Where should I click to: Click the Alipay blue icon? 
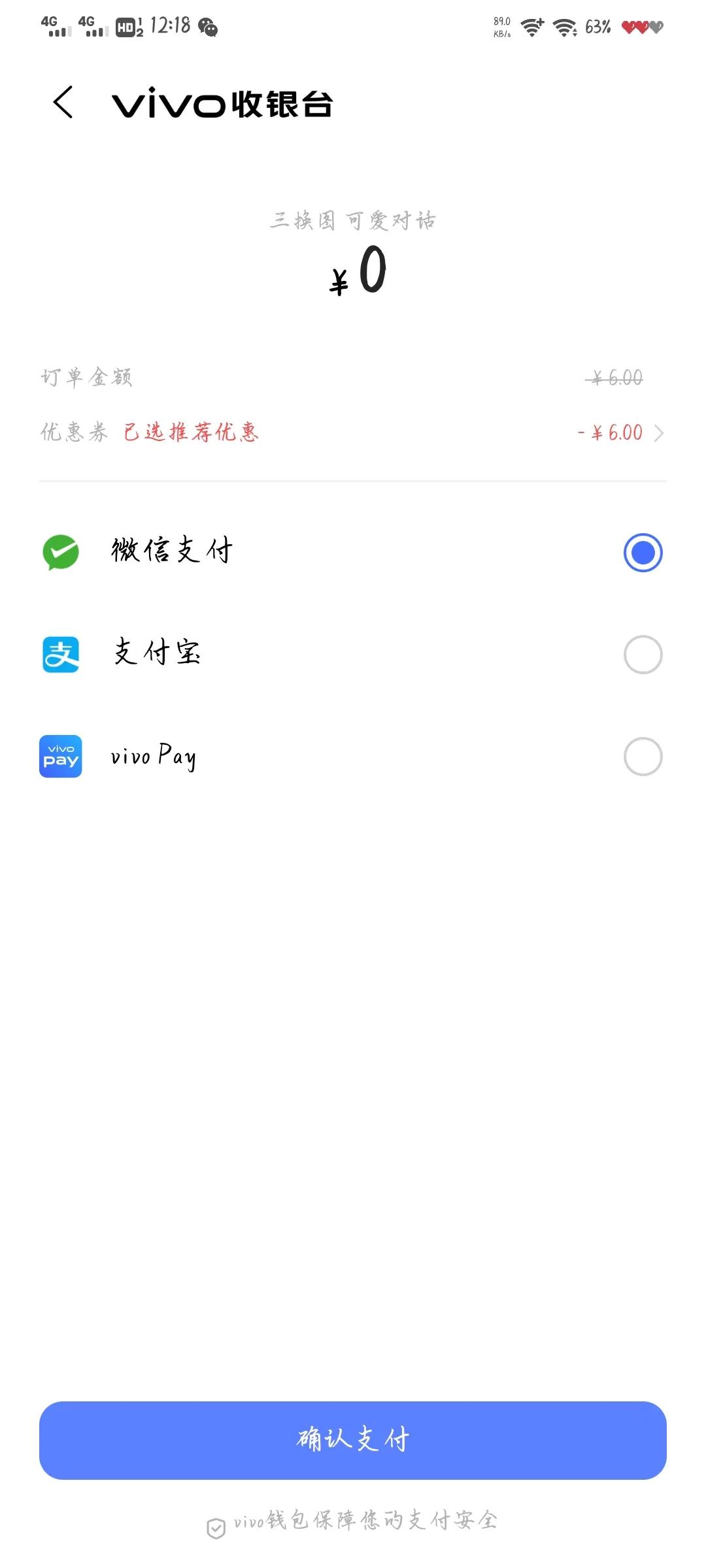point(60,654)
